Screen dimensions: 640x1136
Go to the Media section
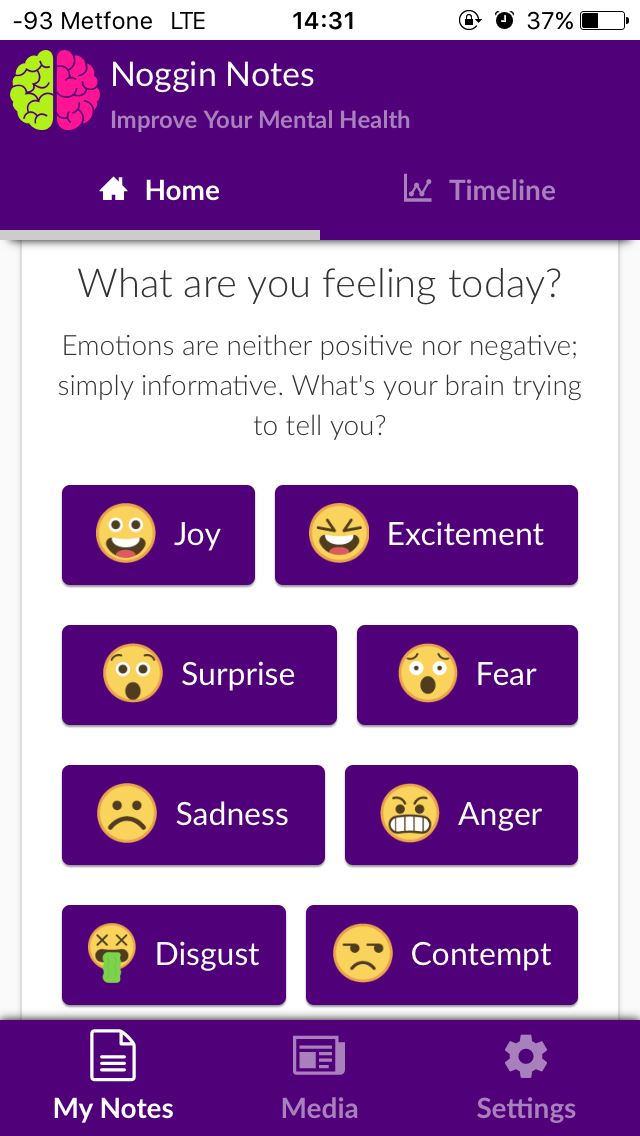pos(320,1078)
